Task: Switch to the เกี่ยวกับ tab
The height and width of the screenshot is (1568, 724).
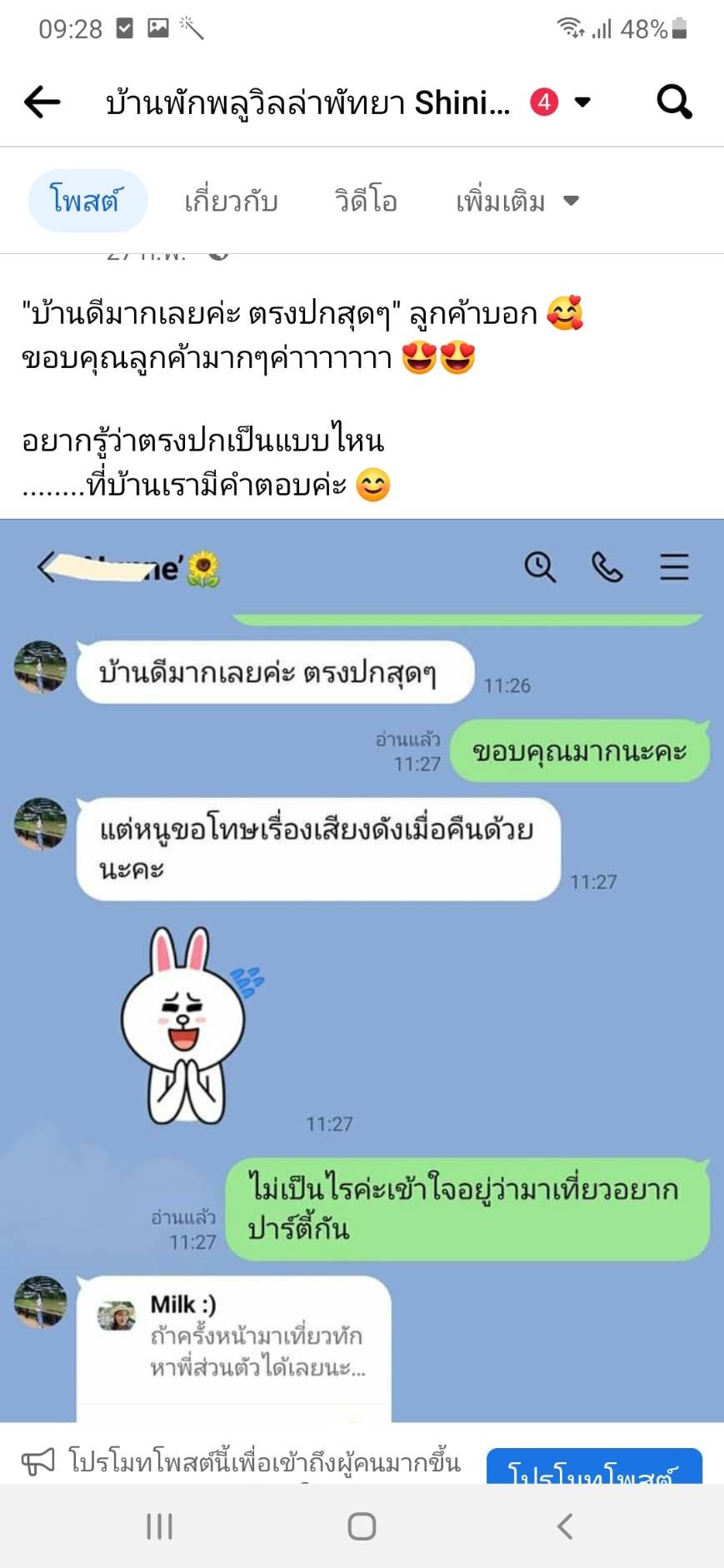Action: tap(231, 201)
